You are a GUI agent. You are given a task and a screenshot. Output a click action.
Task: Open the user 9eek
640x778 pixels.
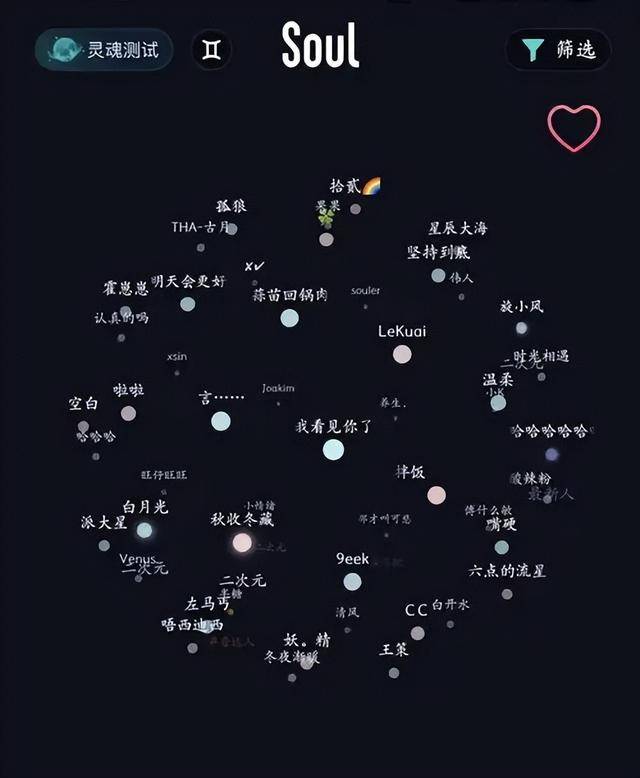[352, 581]
